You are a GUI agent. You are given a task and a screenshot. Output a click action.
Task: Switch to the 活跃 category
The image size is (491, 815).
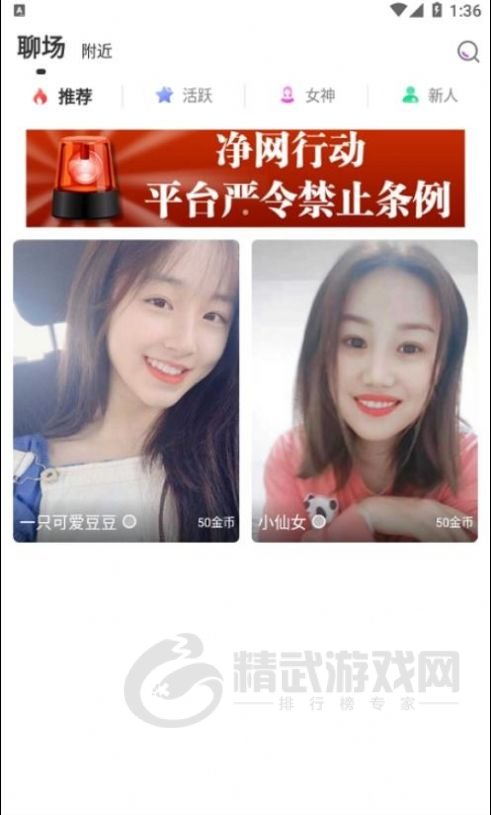pyautogui.click(x=184, y=96)
